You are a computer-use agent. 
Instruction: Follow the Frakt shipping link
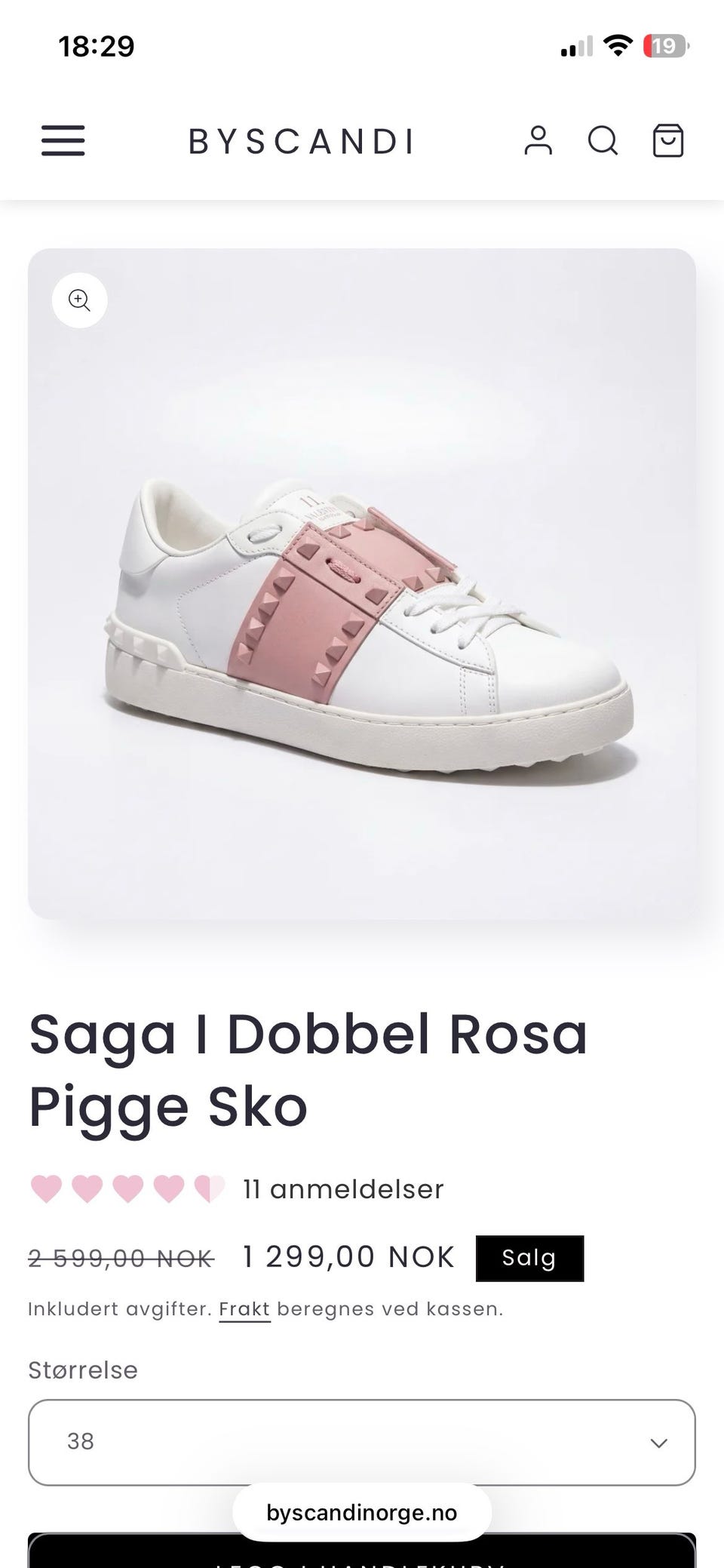point(244,1308)
